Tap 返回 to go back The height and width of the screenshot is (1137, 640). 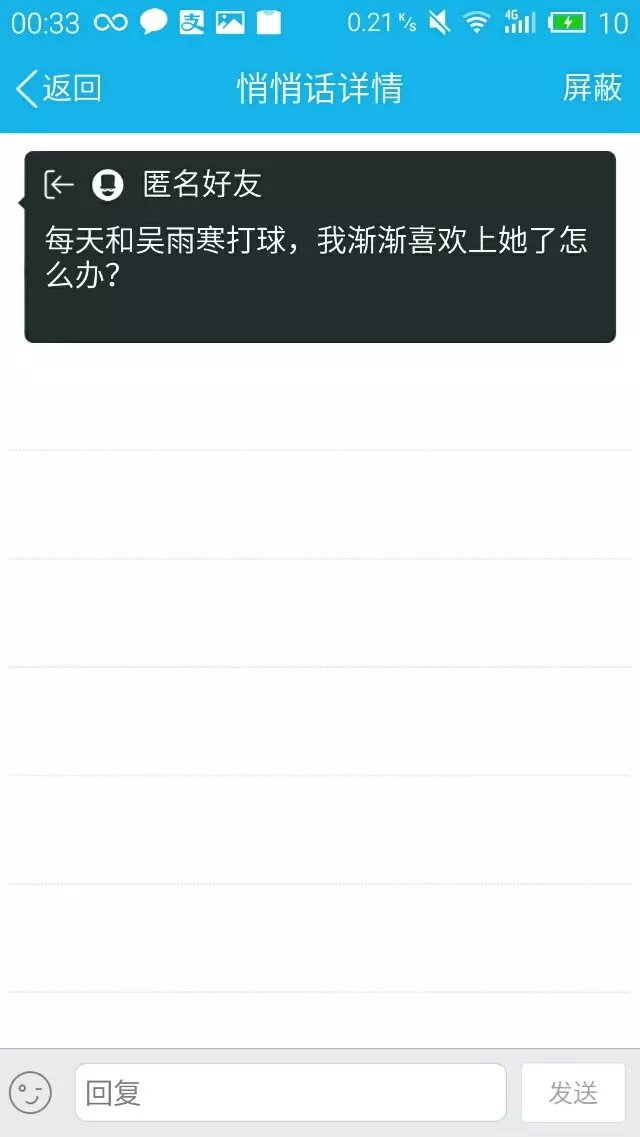tap(59, 89)
